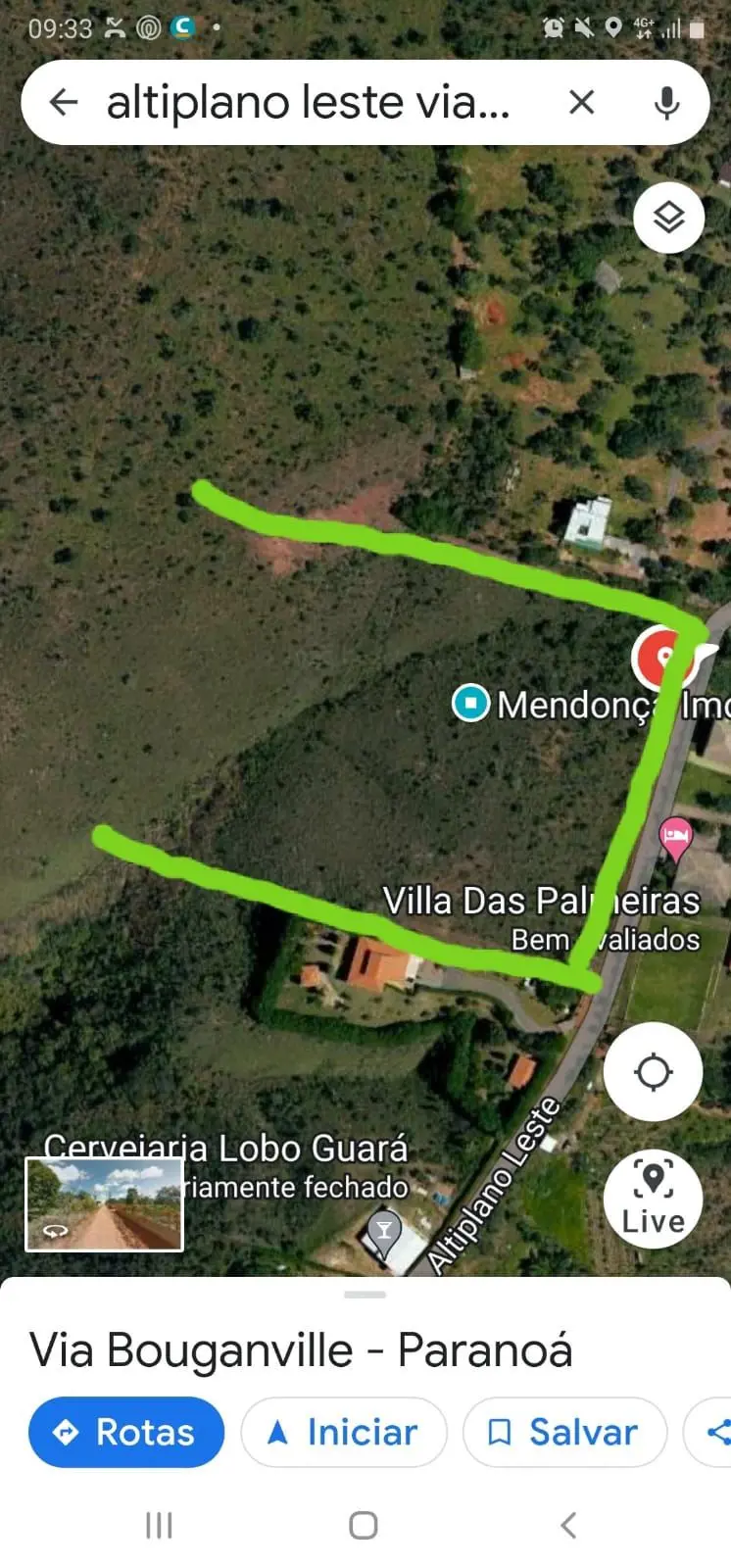The width and height of the screenshot is (731, 1568).
Task: Tap Iniciar to begin navigation
Action: 343,1433
